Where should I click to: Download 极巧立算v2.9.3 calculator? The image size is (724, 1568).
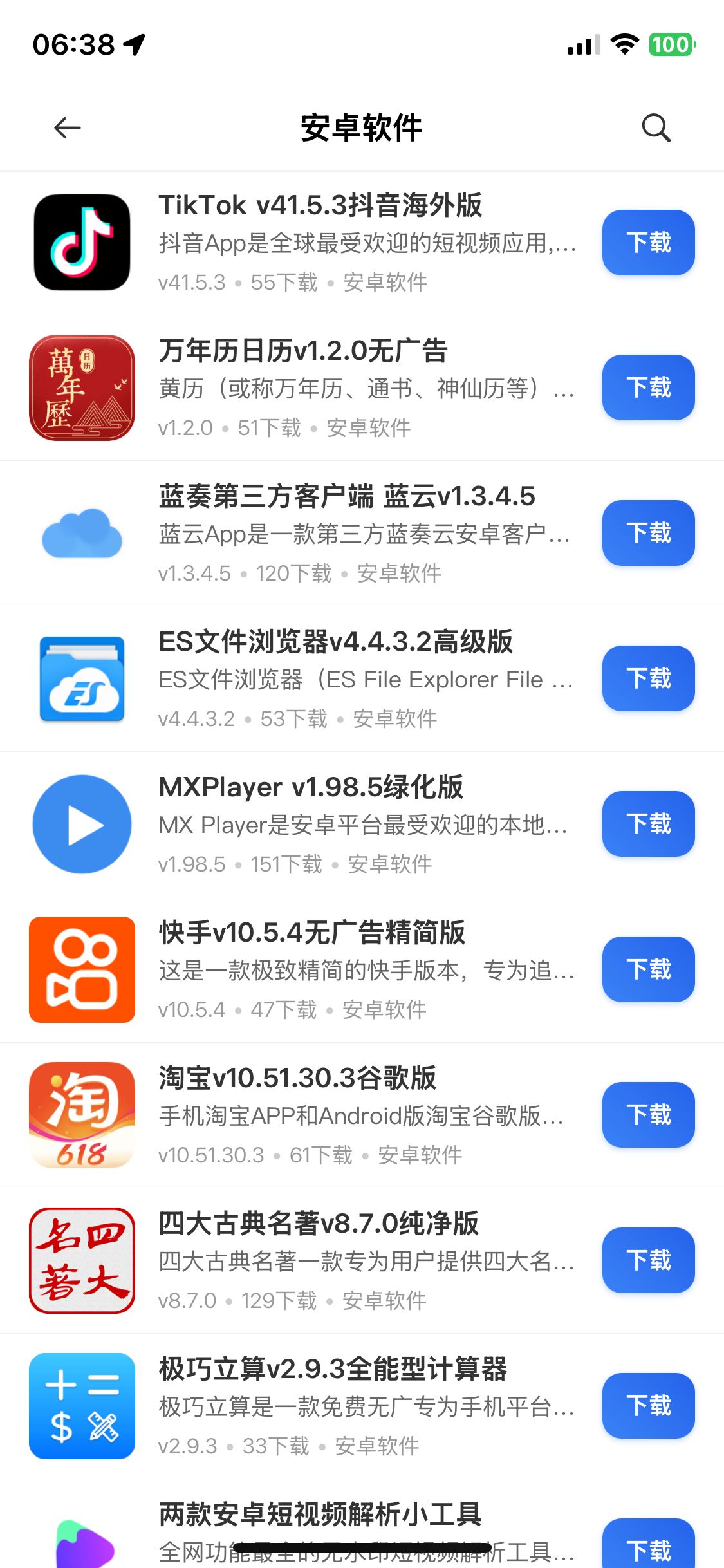click(648, 1406)
